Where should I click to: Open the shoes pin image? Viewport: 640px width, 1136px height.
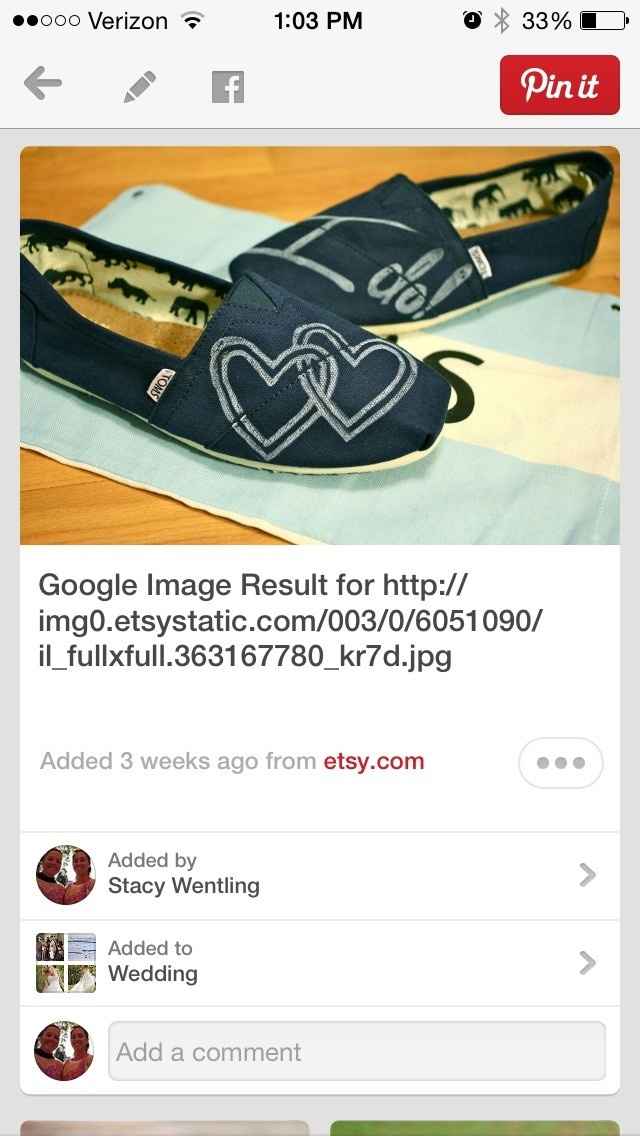pos(320,345)
